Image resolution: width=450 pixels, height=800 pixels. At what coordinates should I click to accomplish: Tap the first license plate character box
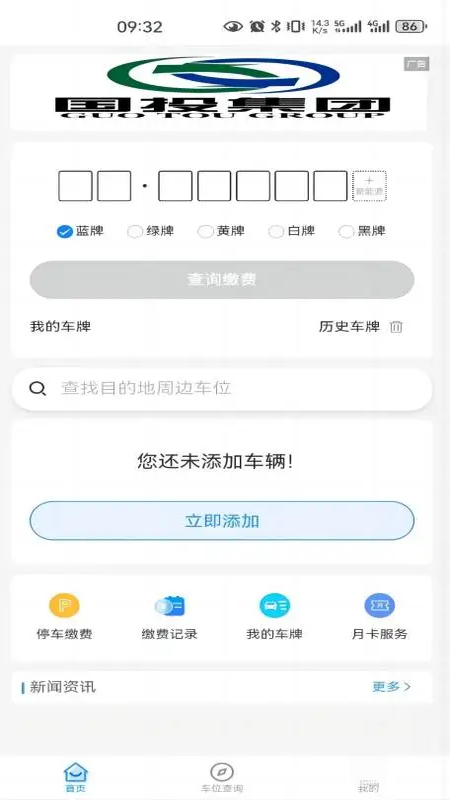[x=76, y=186]
